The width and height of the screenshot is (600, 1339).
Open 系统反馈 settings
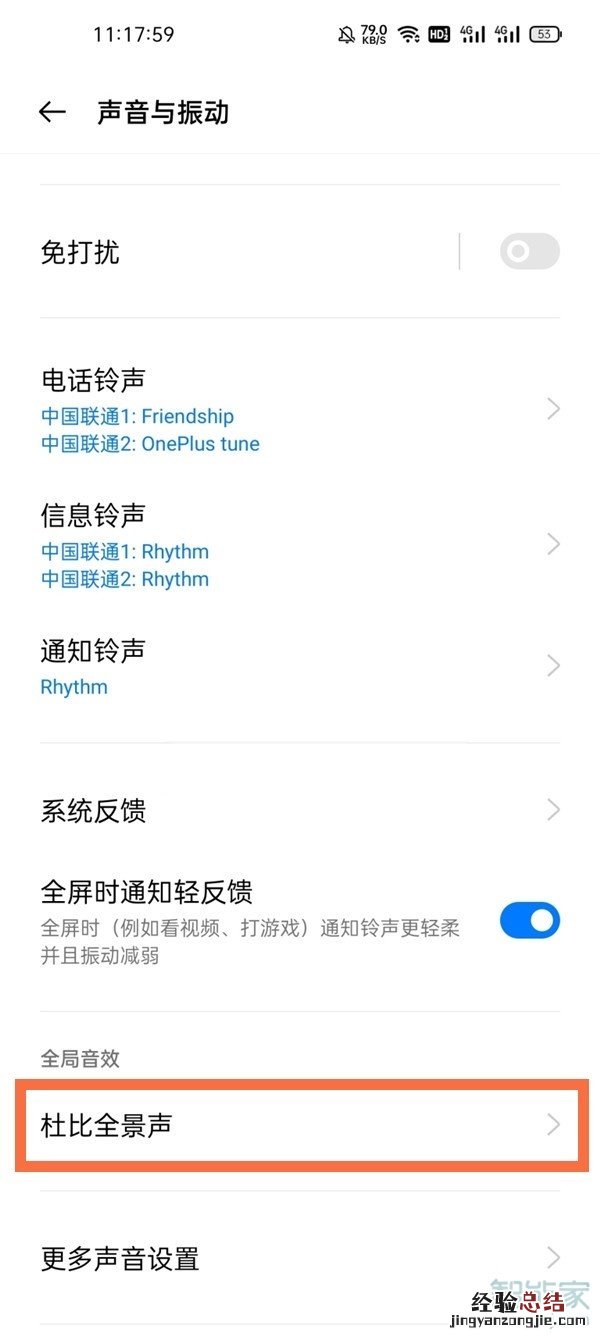(x=300, y=810)
